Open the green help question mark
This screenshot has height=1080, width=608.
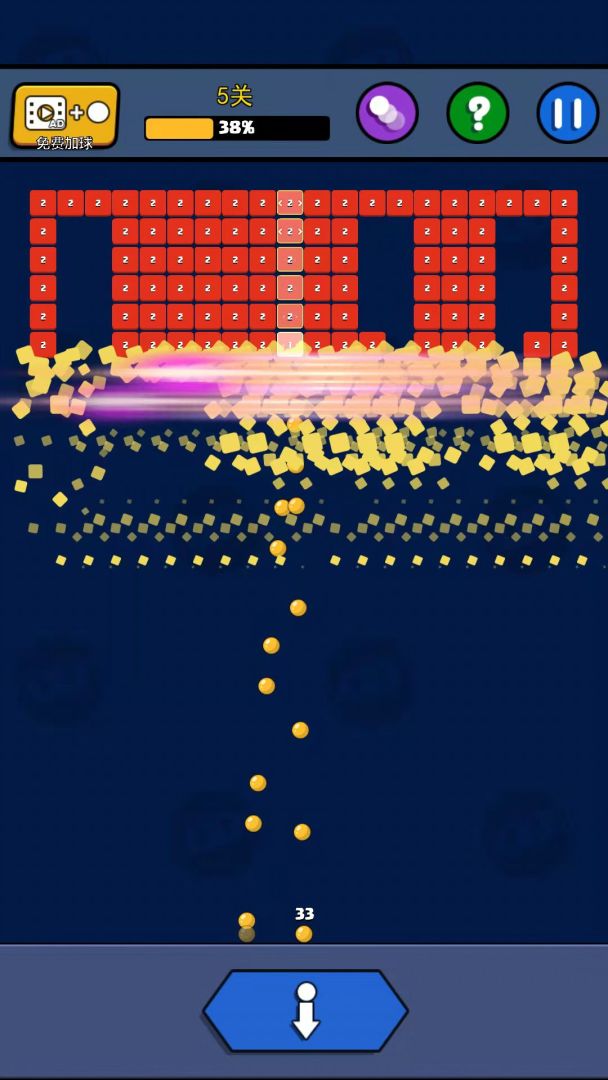click(x=477, y=113)
